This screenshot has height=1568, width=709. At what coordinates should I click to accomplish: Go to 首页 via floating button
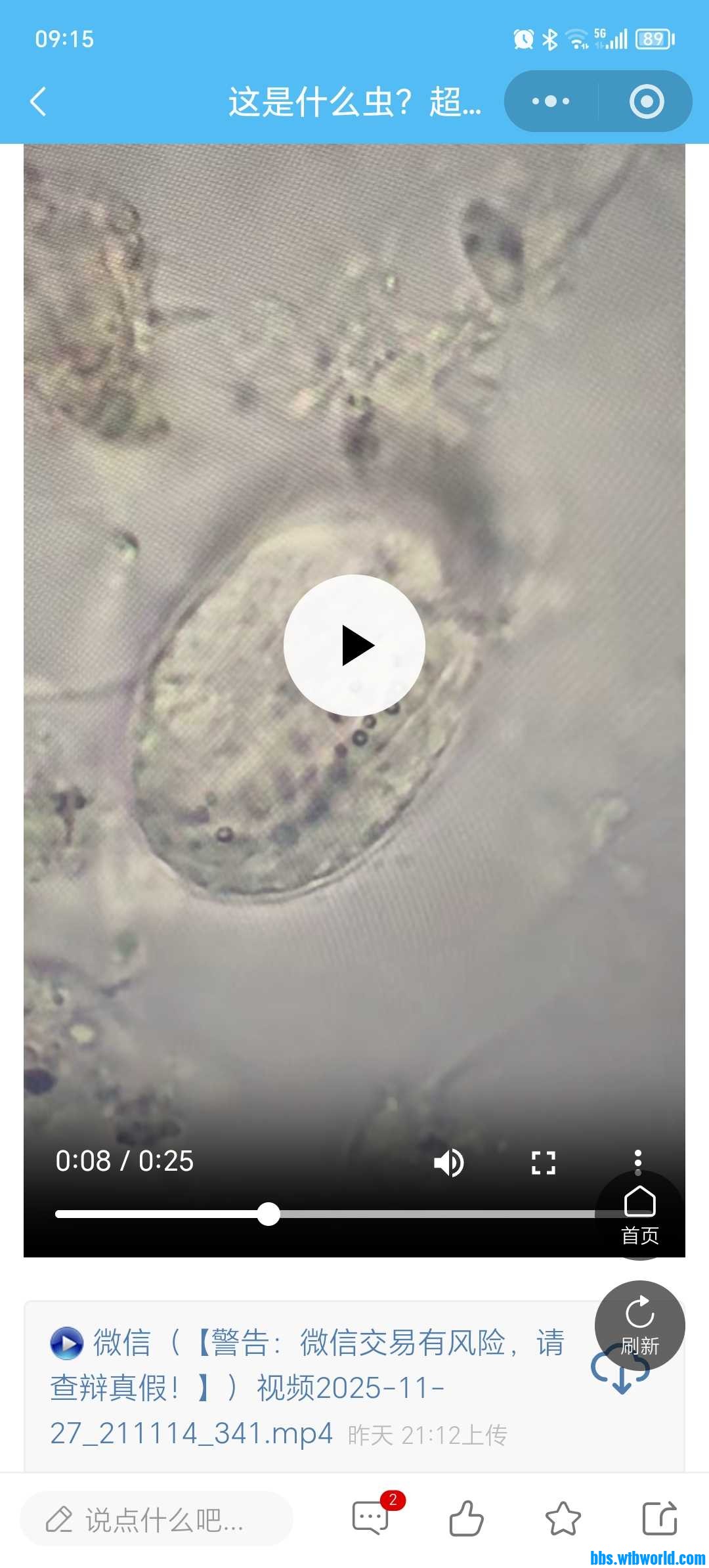coord(640,1215)
